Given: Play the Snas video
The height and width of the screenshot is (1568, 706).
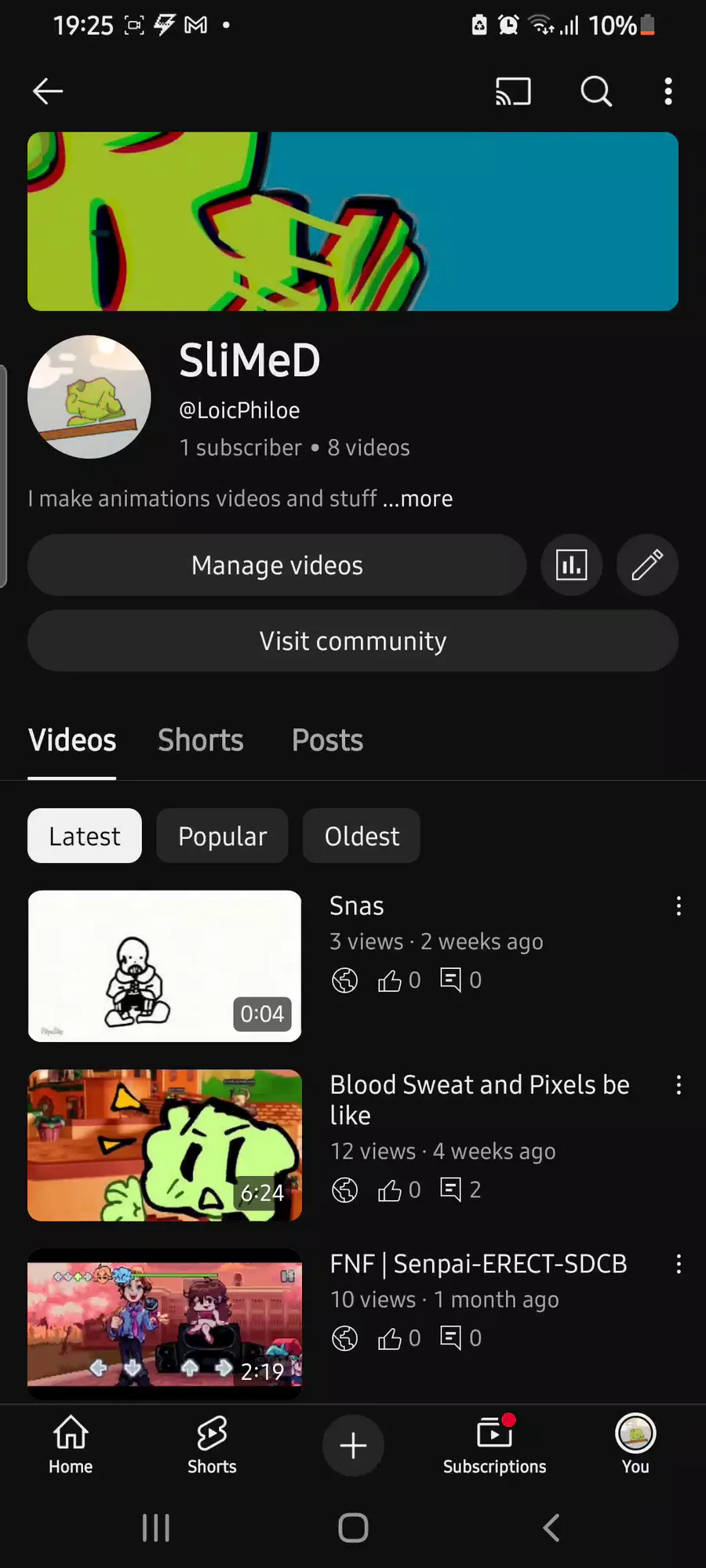Looking at the screenshot, I should click(x=165, y=966).
